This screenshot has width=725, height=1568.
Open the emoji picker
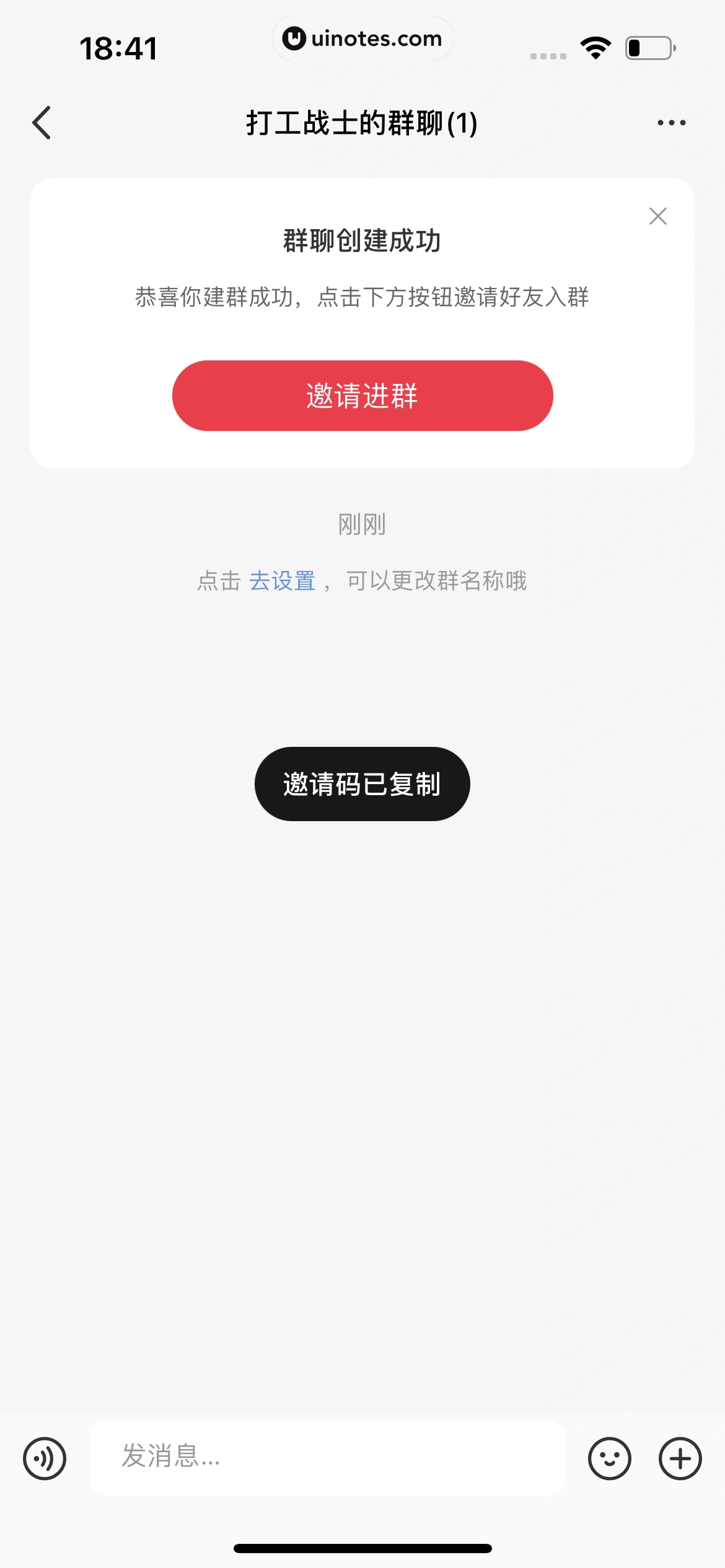[609, 1458]
